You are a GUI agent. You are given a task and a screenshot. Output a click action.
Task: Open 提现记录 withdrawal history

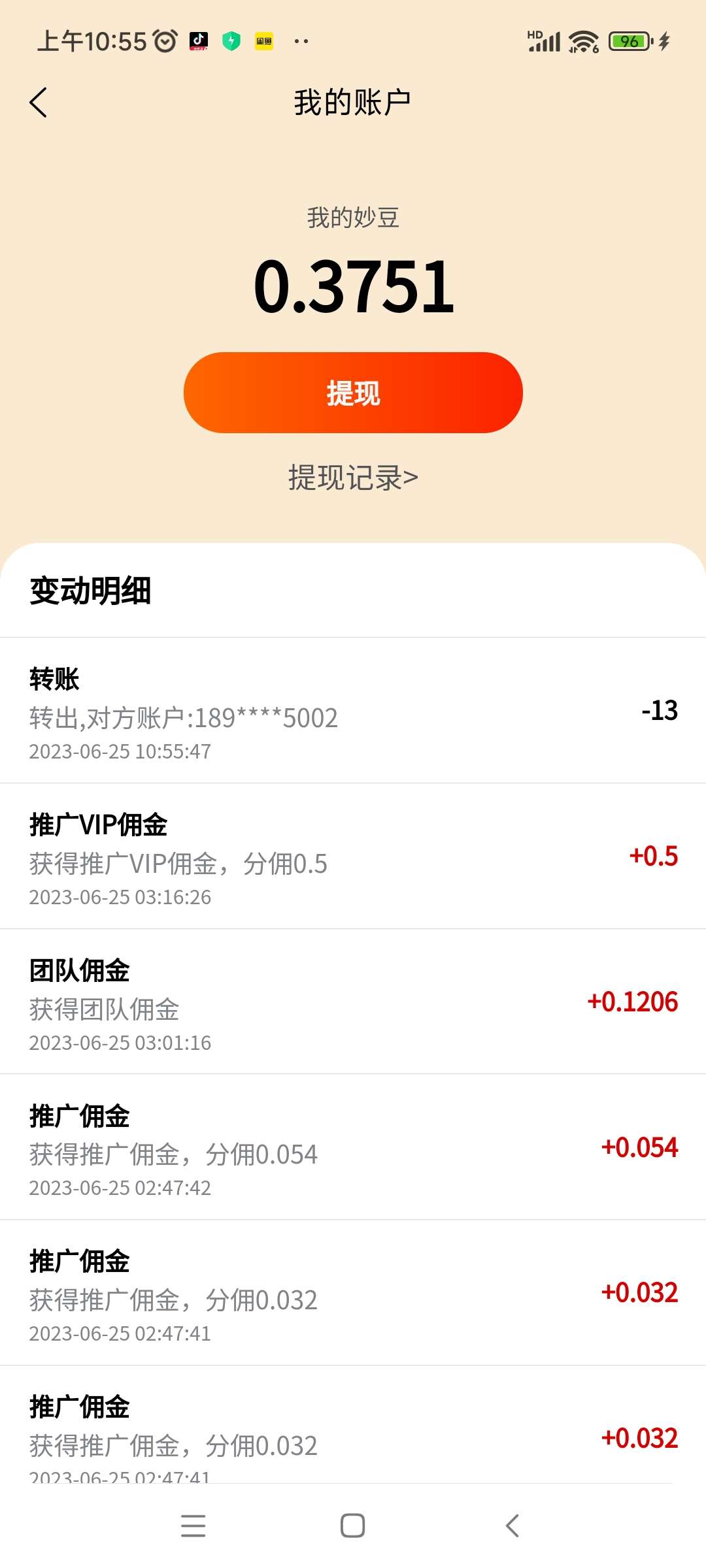pos(353,478)
